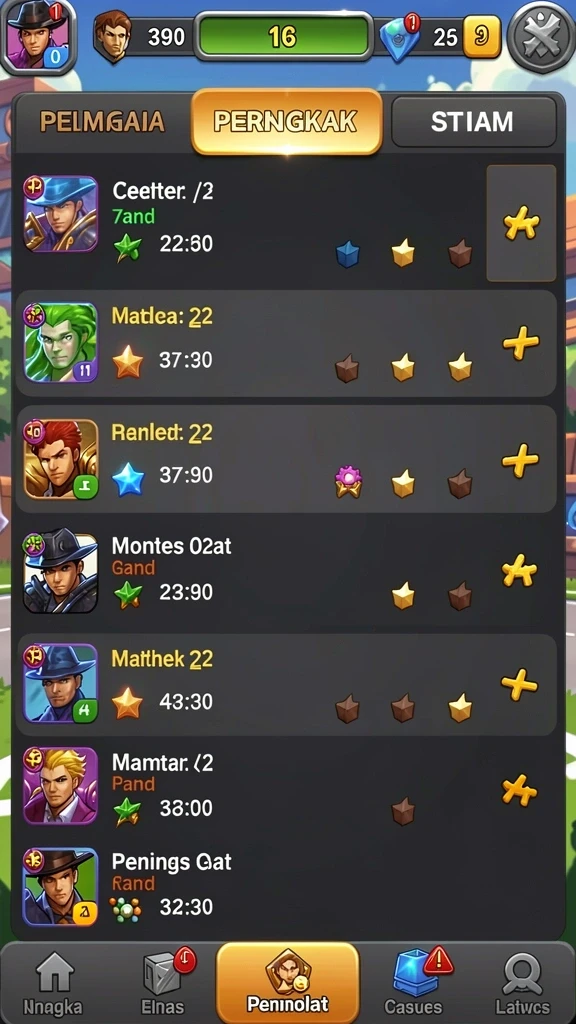Add Matthek using the plus button

click(x=519, y=685)
